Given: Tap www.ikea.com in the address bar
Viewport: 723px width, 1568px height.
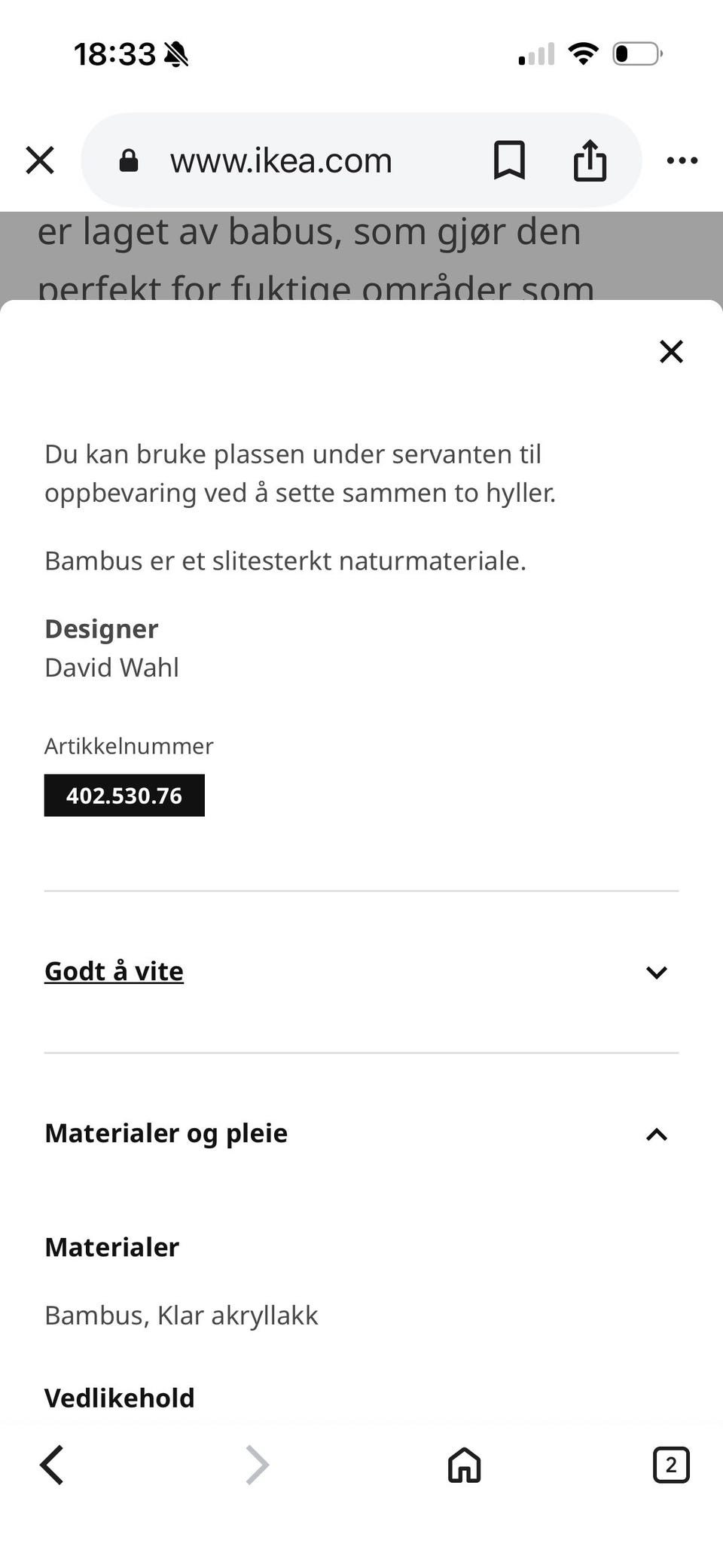Looking at the screenshot, I should click(x=281, y=160).
